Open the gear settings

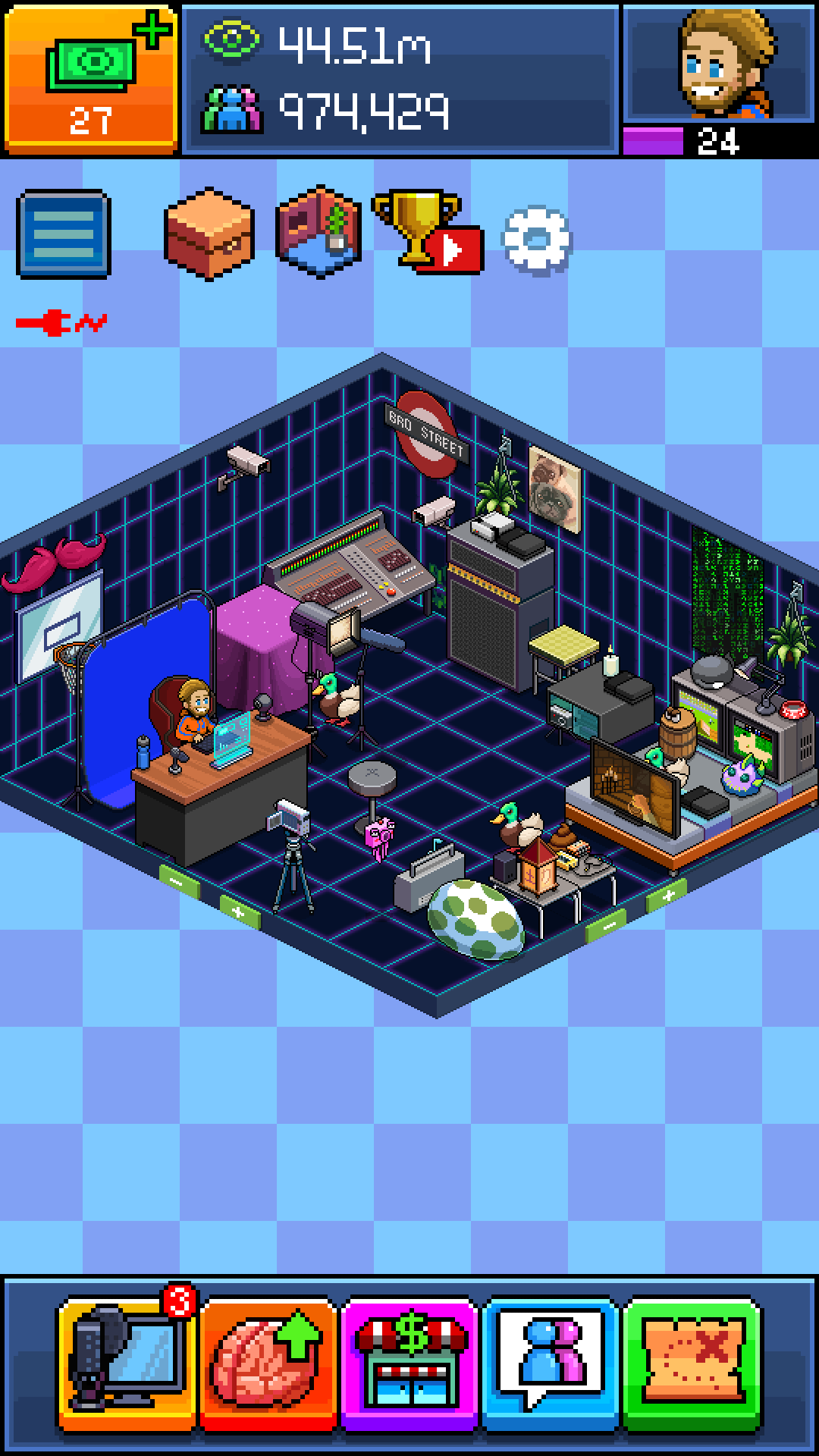[x=536, y=239]
